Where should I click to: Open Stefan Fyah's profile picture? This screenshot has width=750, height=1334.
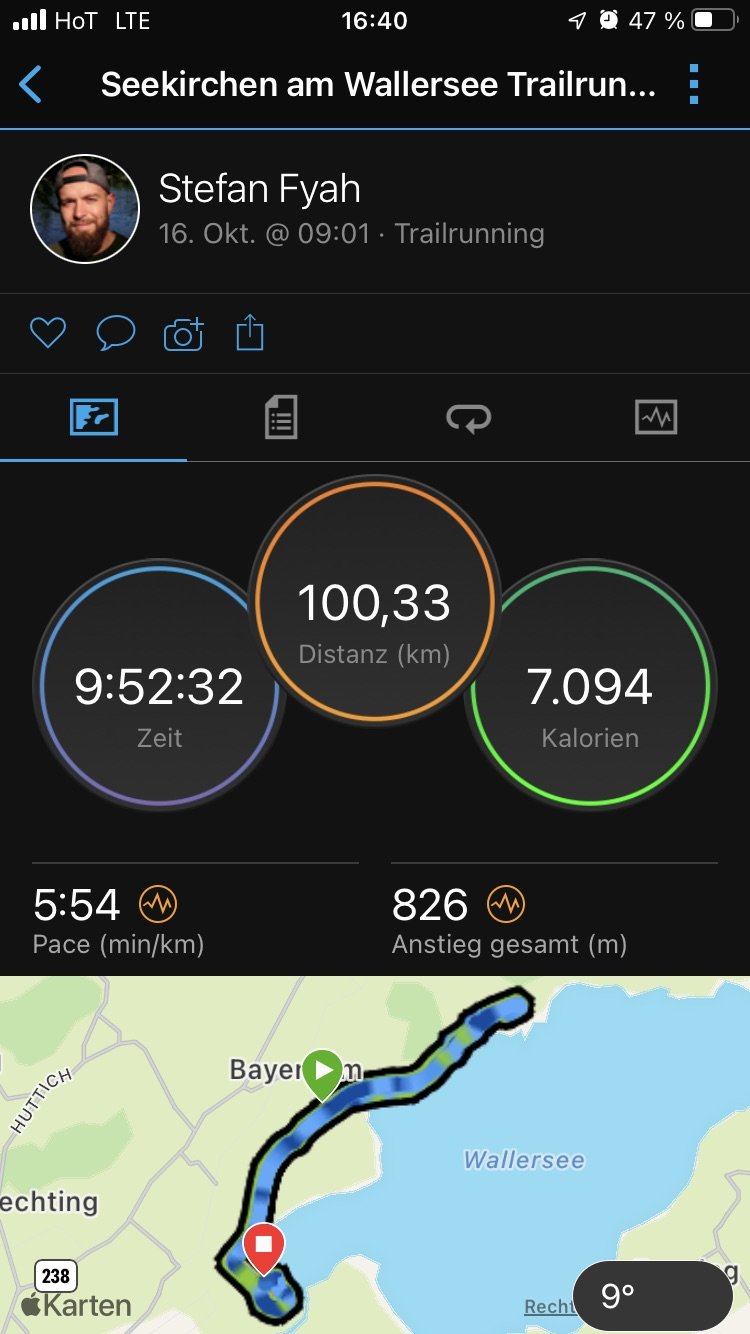point(84,209)
